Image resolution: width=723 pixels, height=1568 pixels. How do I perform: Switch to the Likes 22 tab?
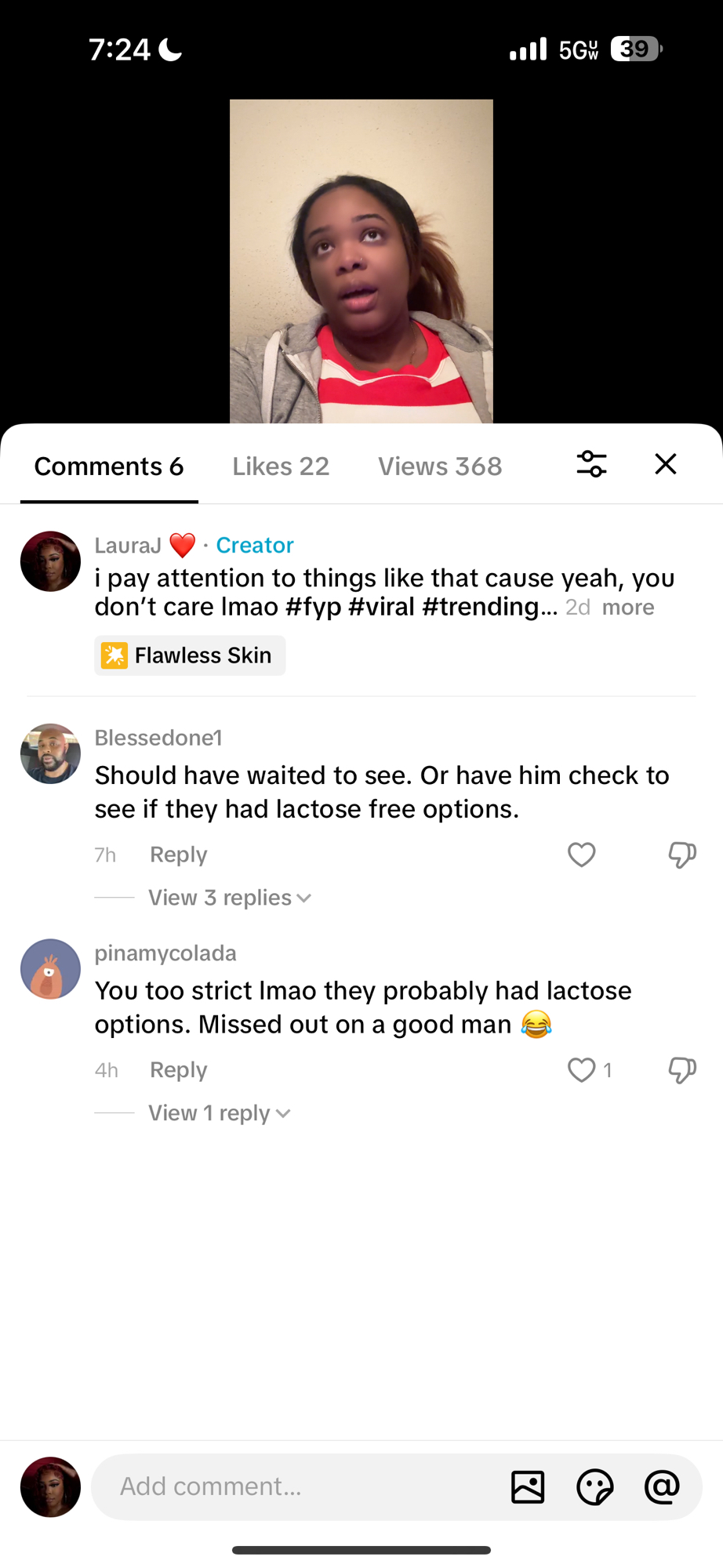pyautogui.click(x=281, y=466)
